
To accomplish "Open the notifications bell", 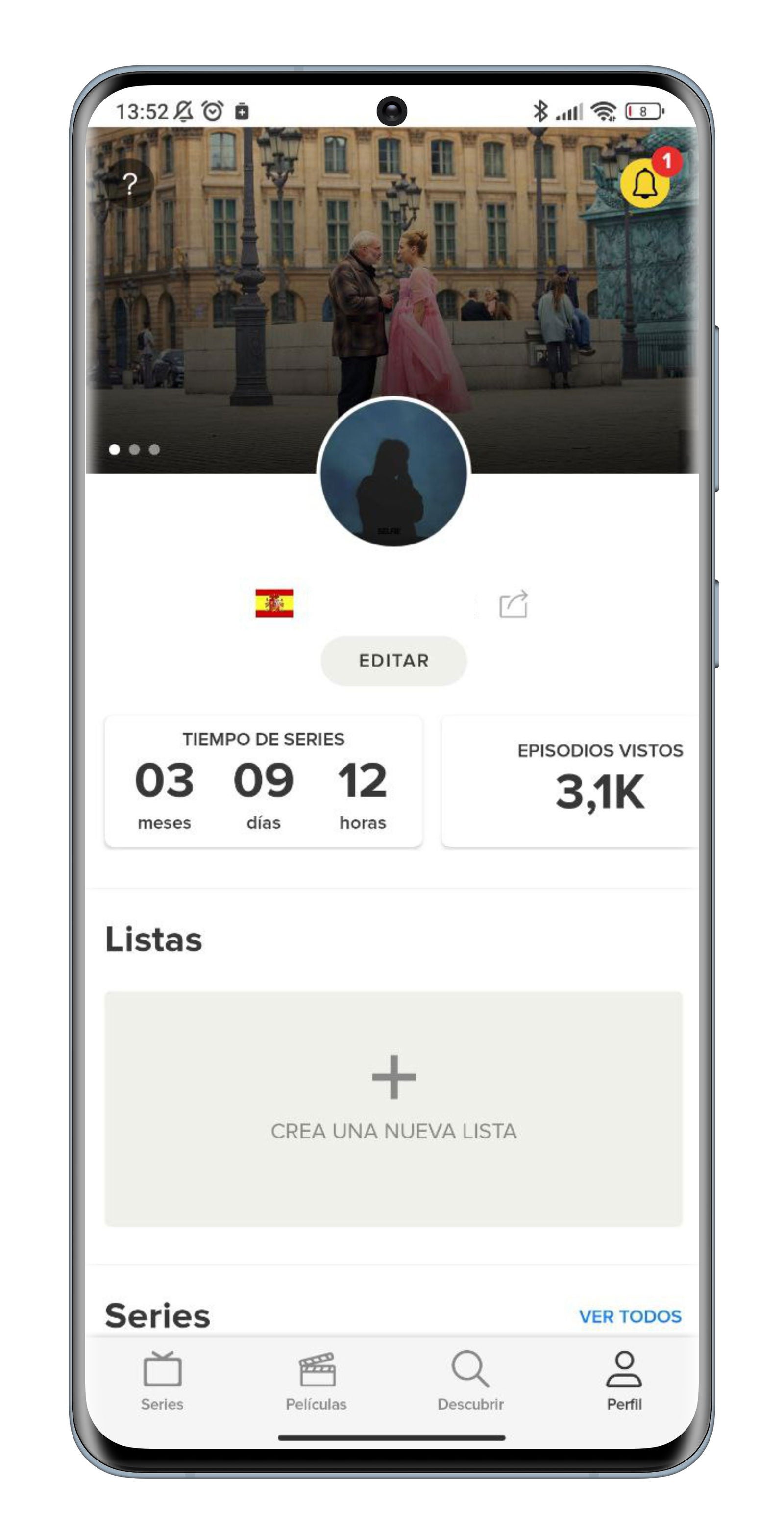I will (x=644, y=183).
